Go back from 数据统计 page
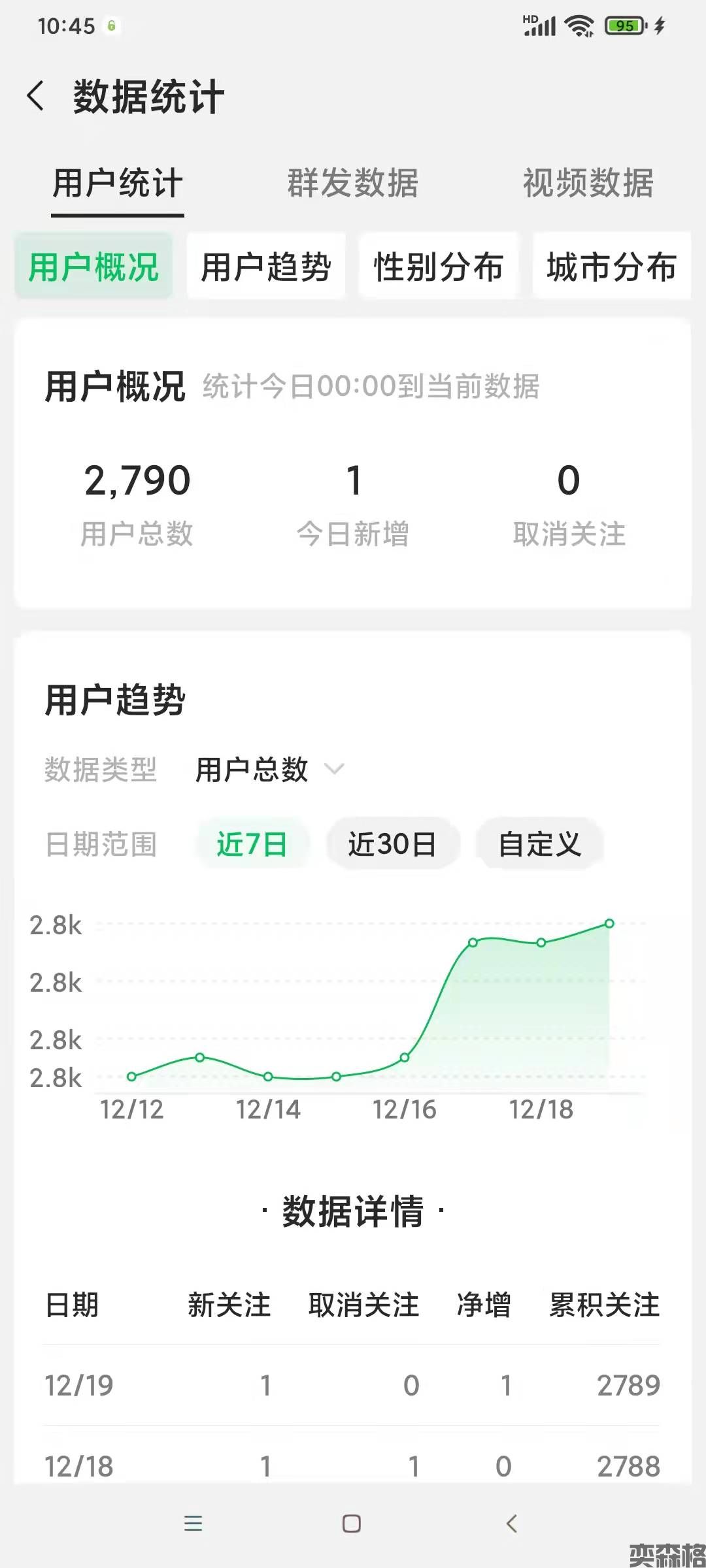Viewport: 706px width, 1568px height. (36, 97)
